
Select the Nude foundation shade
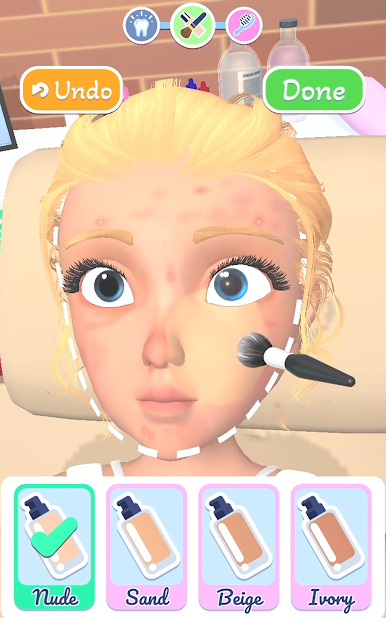coord(54,547)
